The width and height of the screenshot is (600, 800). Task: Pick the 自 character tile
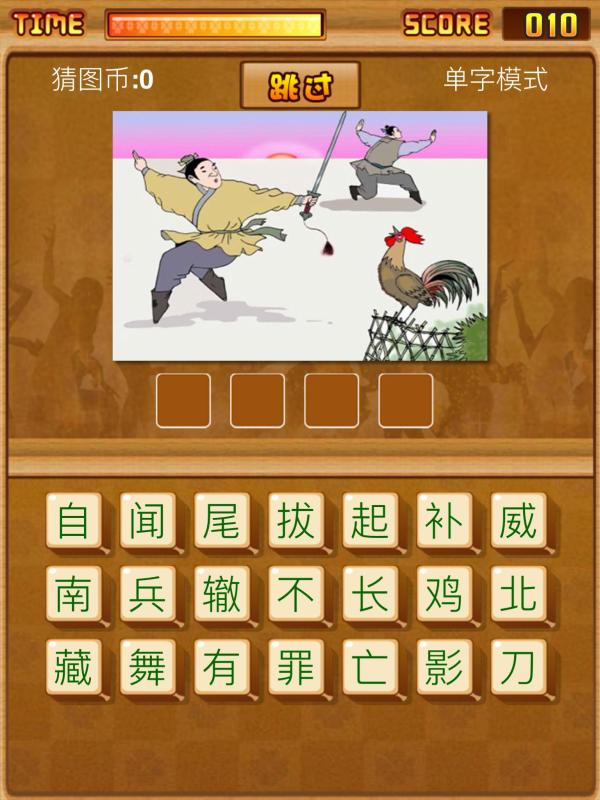coord(73,521)
